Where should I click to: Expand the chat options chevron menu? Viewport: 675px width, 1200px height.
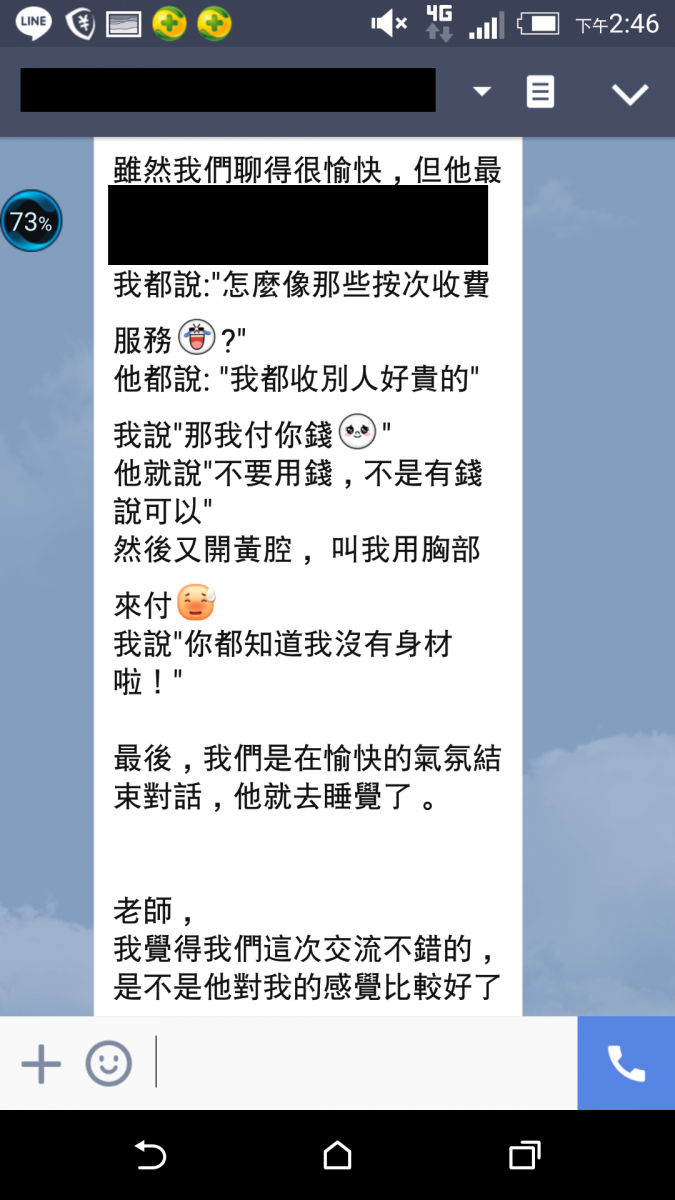click(x=630, y=94)
